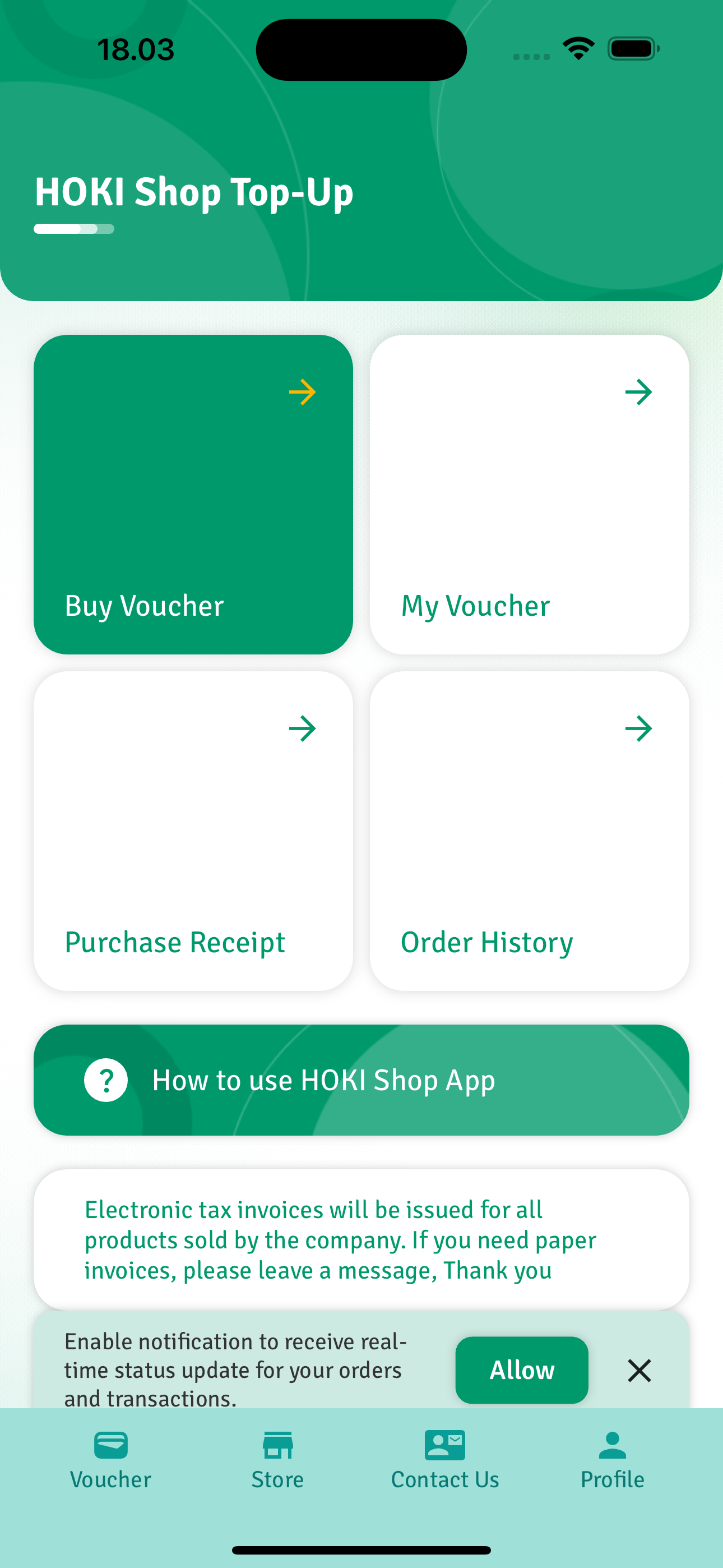Tap the electronic tax invoice notice

coord(361,1240)
